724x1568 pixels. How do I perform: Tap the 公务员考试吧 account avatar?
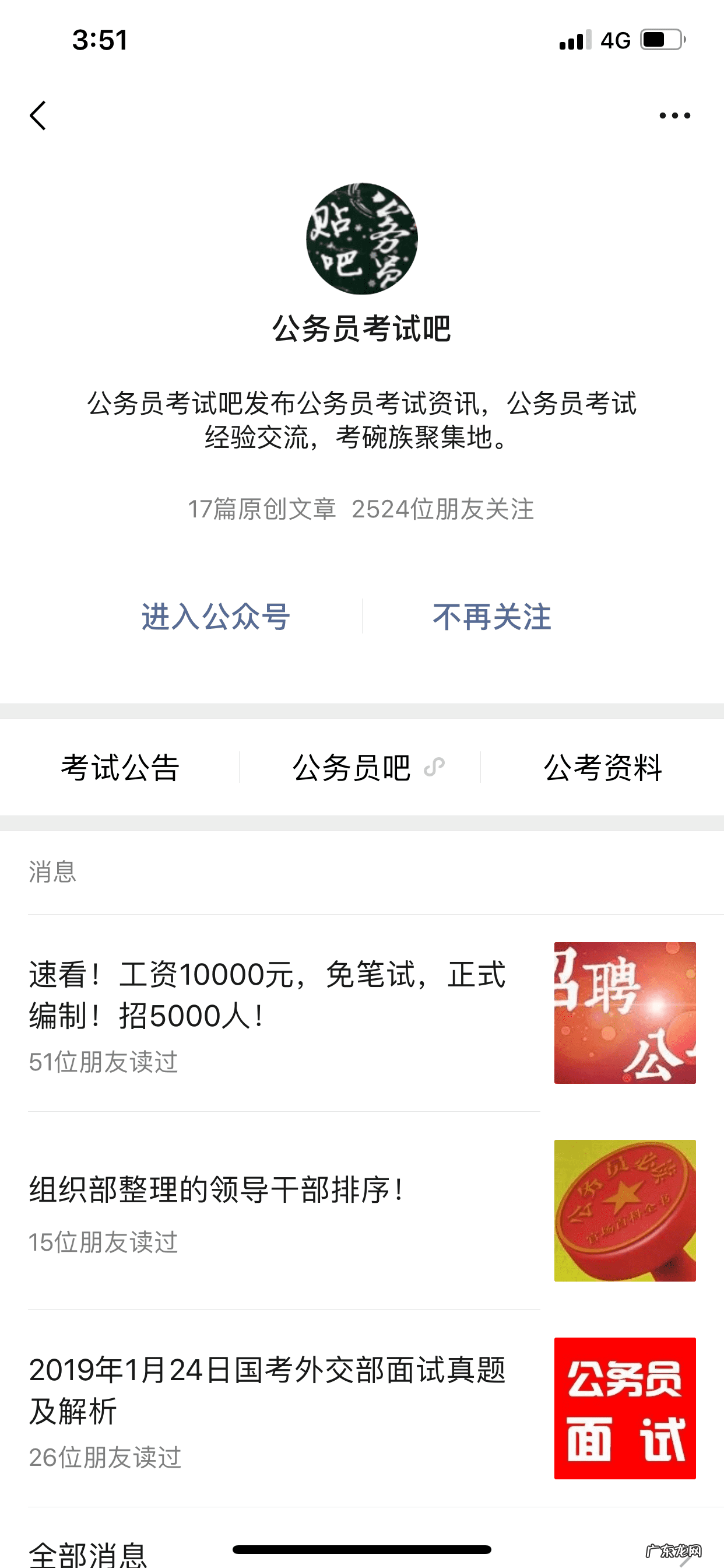(361, 239)
